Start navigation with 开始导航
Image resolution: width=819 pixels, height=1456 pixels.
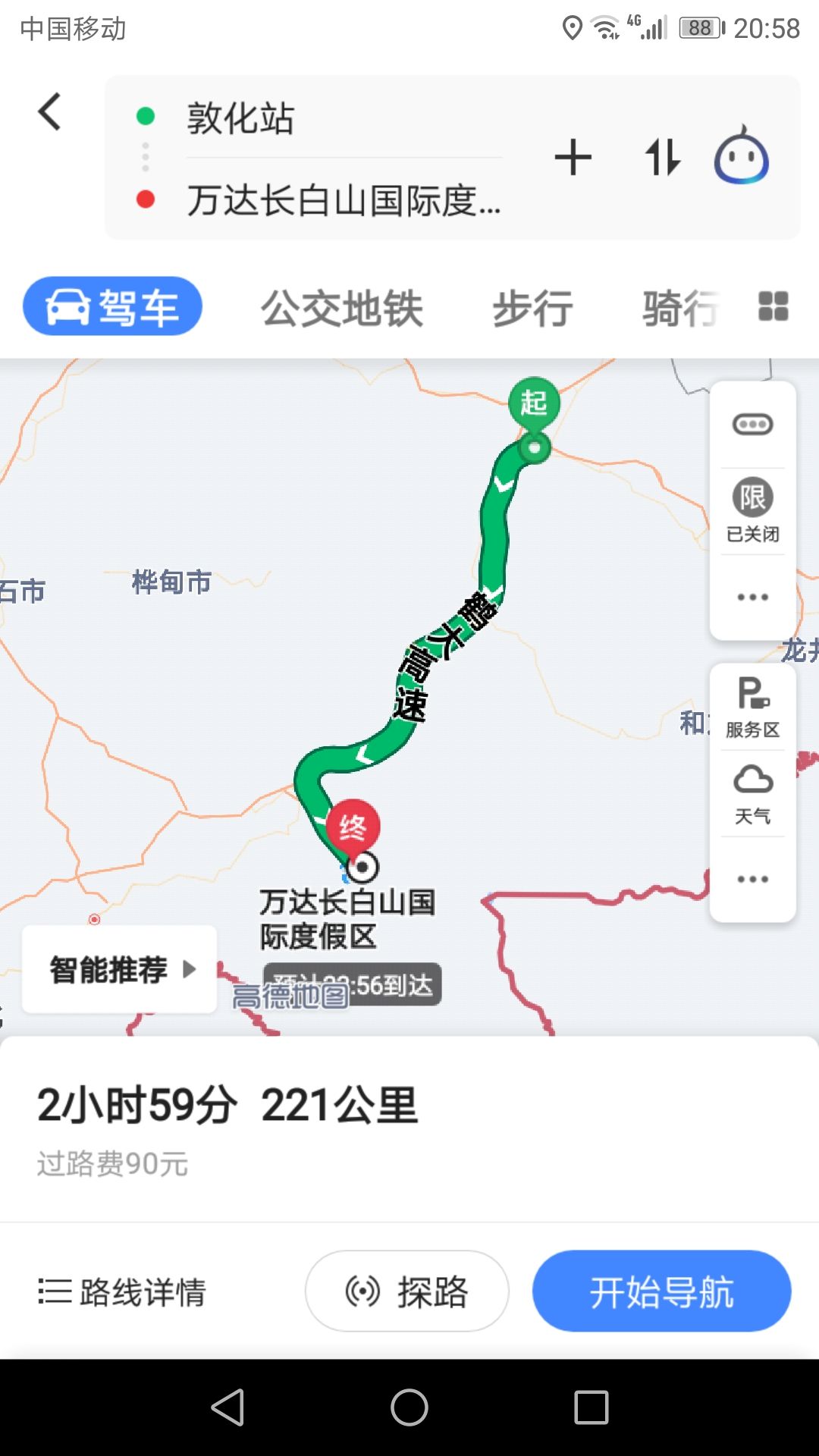coord(661,1291)
